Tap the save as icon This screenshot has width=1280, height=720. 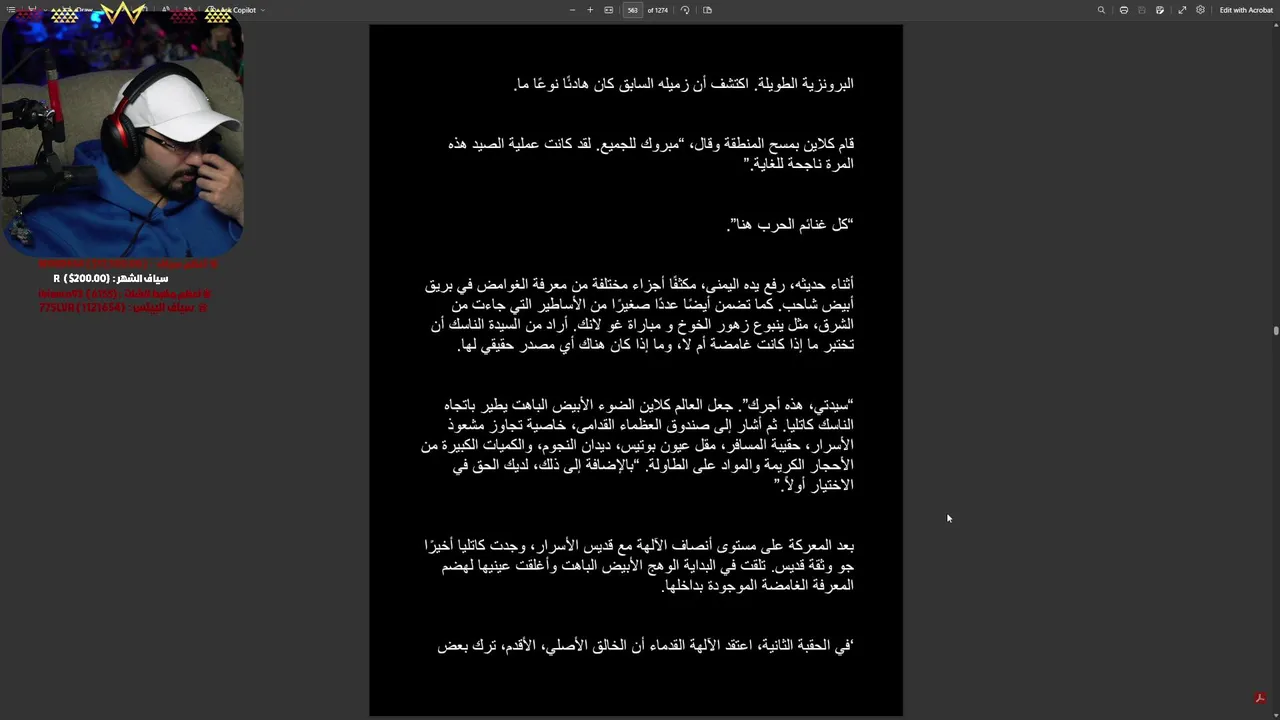[1160, 10]
